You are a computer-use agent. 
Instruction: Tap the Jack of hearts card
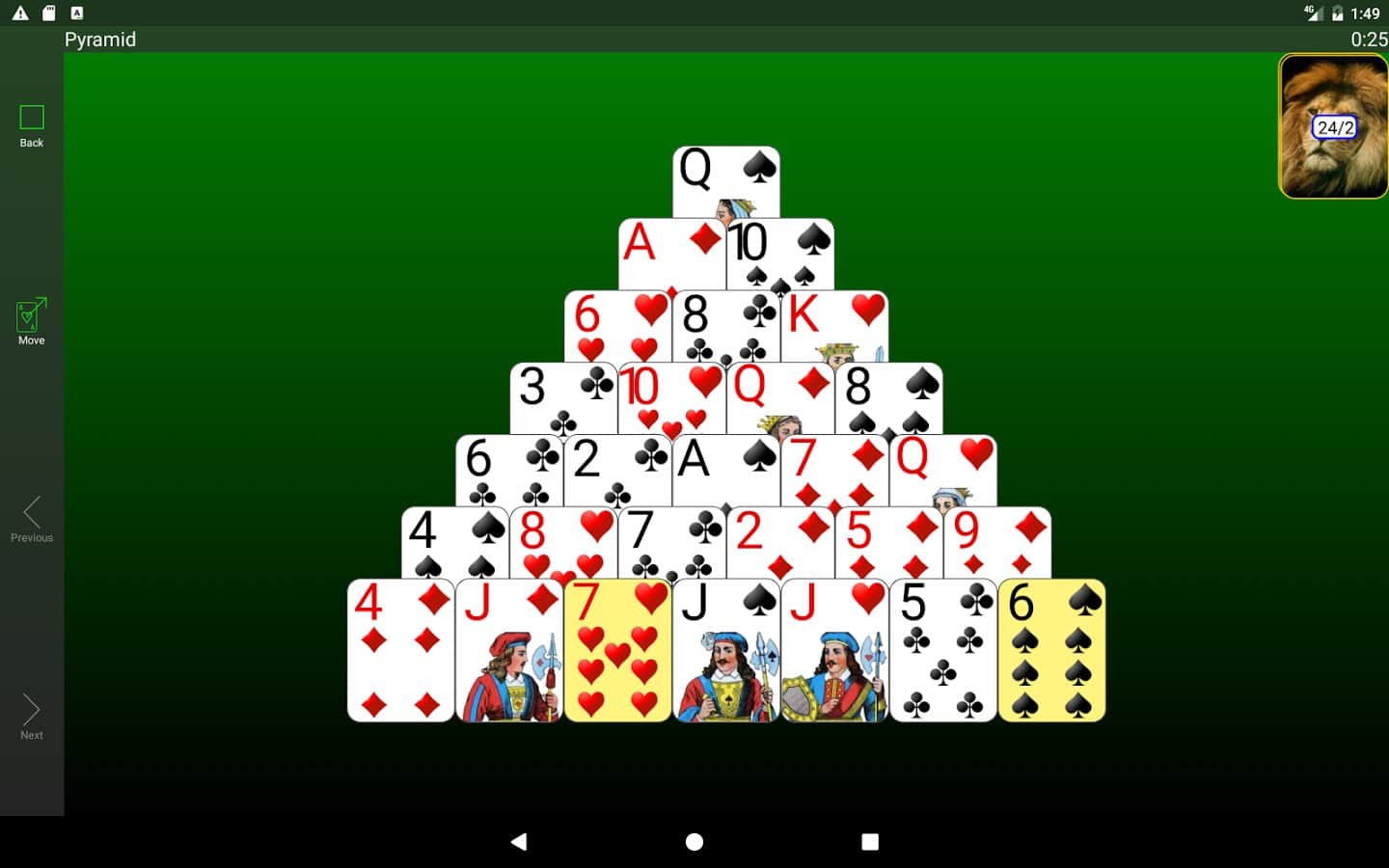click(834, 651)
